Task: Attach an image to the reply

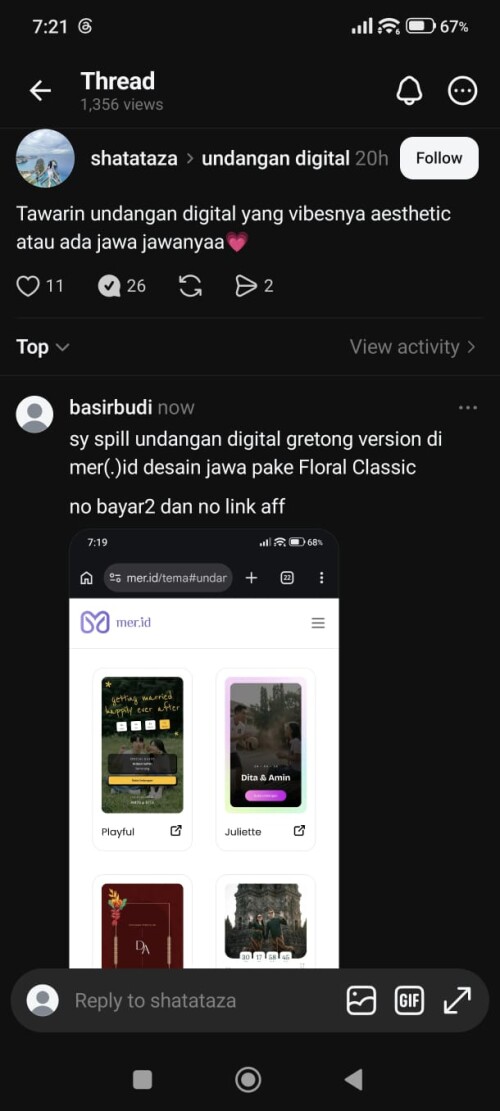Action: (x=361, y=1000)
